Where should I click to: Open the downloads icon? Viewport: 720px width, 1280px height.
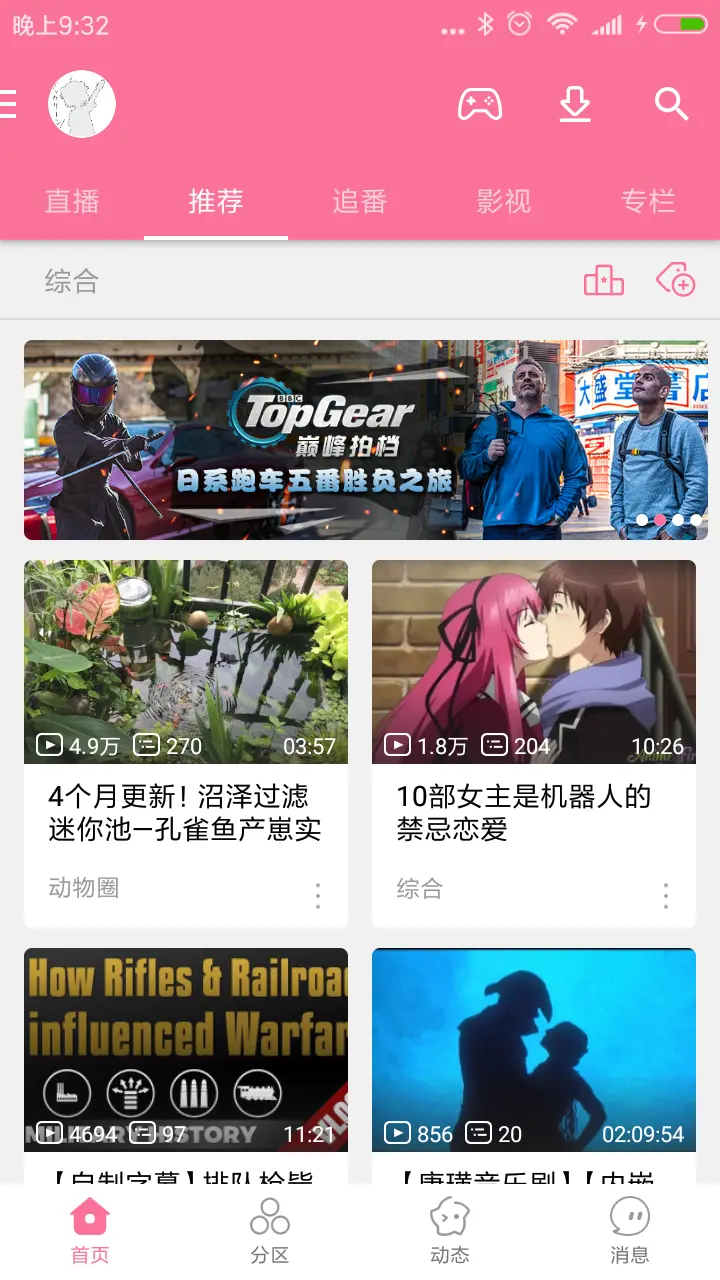pyautogui.click(x=575, y=104)
